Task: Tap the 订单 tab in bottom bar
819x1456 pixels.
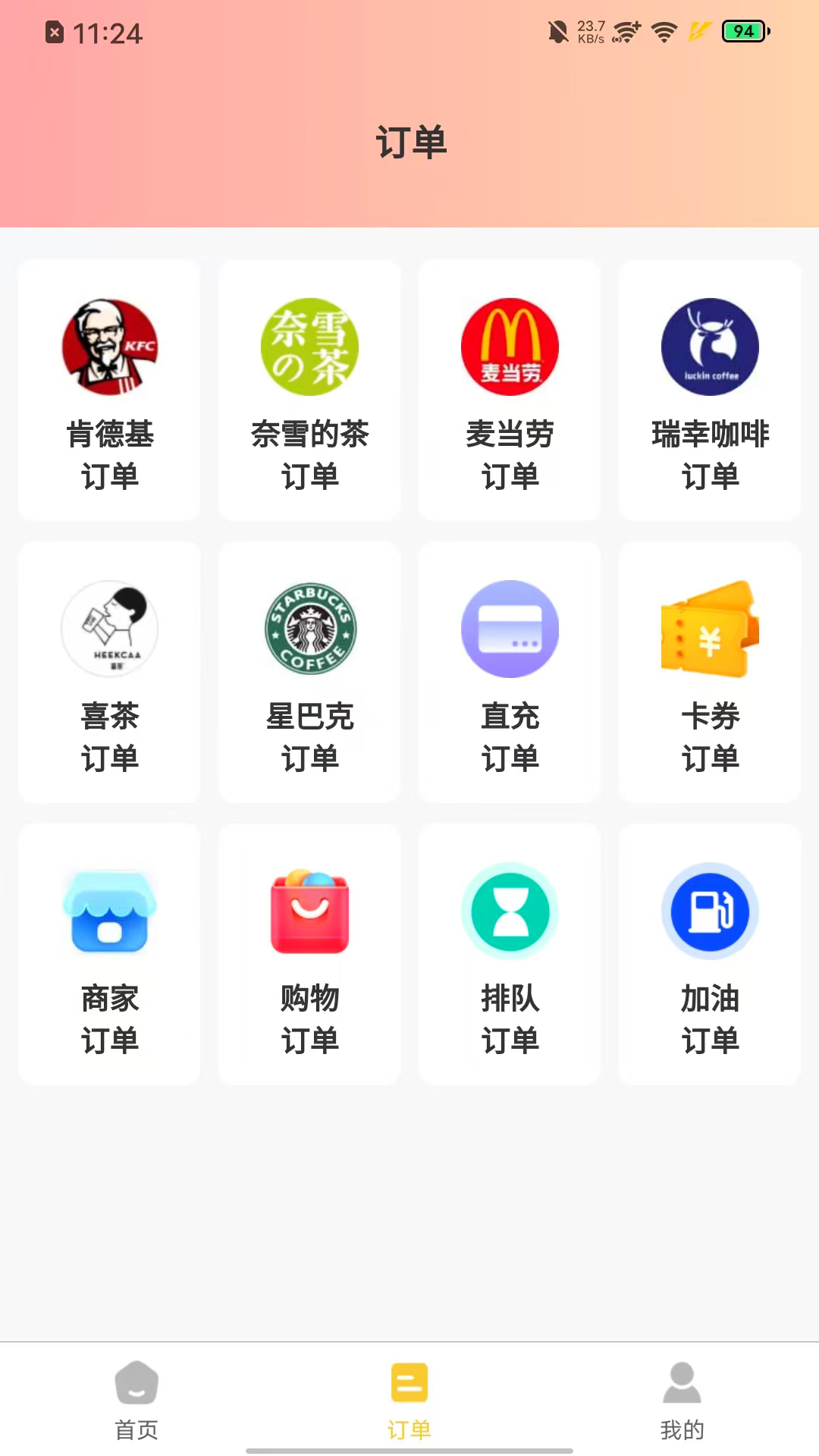Action: (409, 1400)
